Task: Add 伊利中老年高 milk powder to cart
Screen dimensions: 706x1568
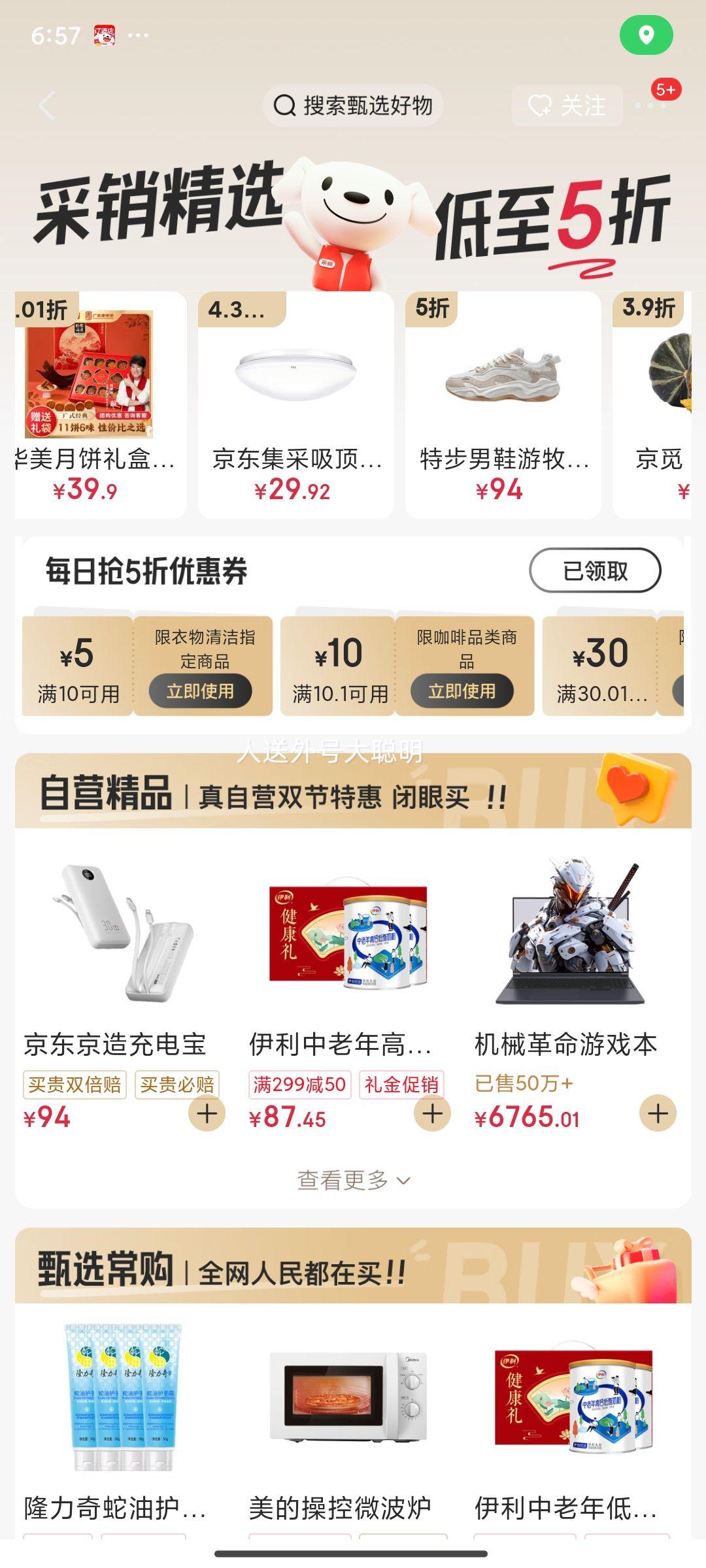Action: coord(432,1114)
